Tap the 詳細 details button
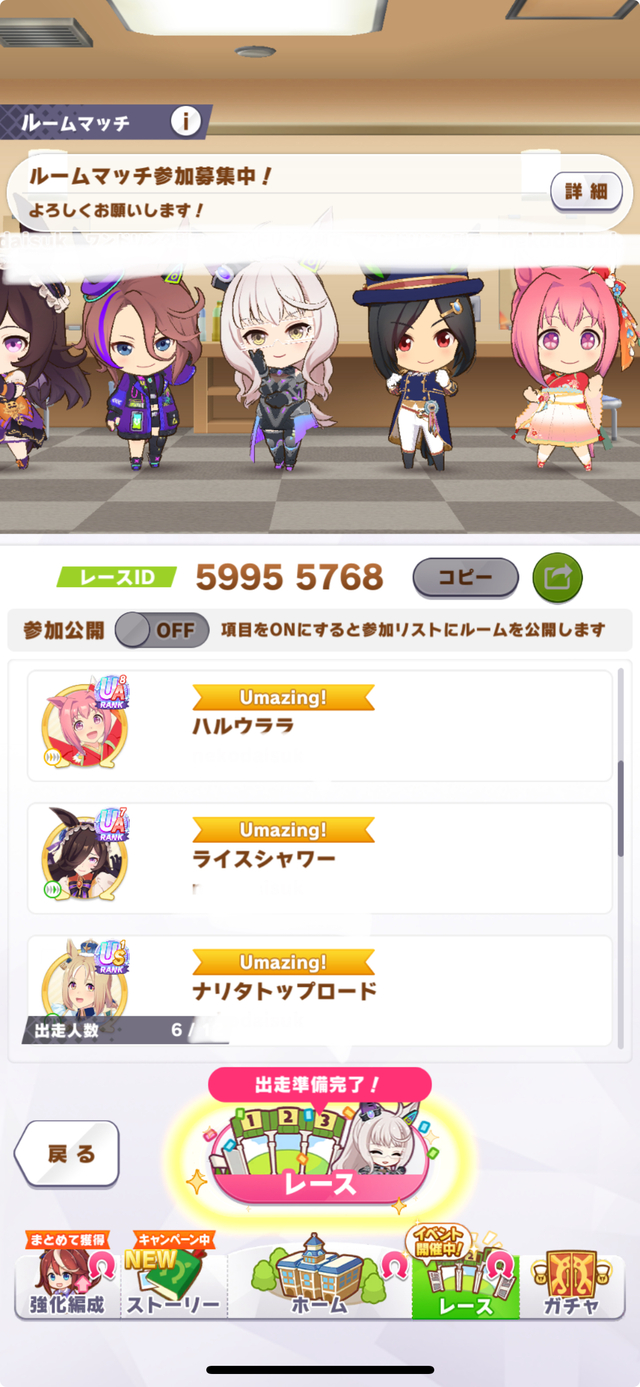The width and height of the screenshot is (640, 1387). click(586, 191)
